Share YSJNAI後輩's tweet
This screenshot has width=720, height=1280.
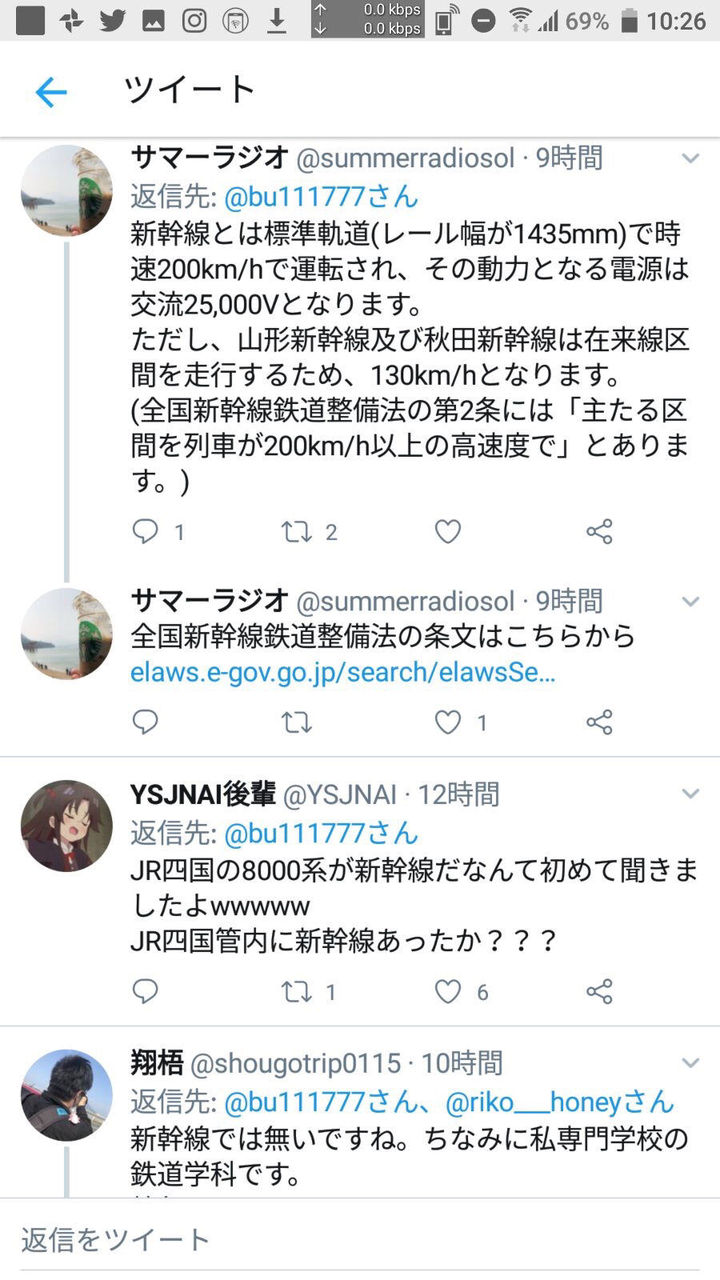point(599,991)
